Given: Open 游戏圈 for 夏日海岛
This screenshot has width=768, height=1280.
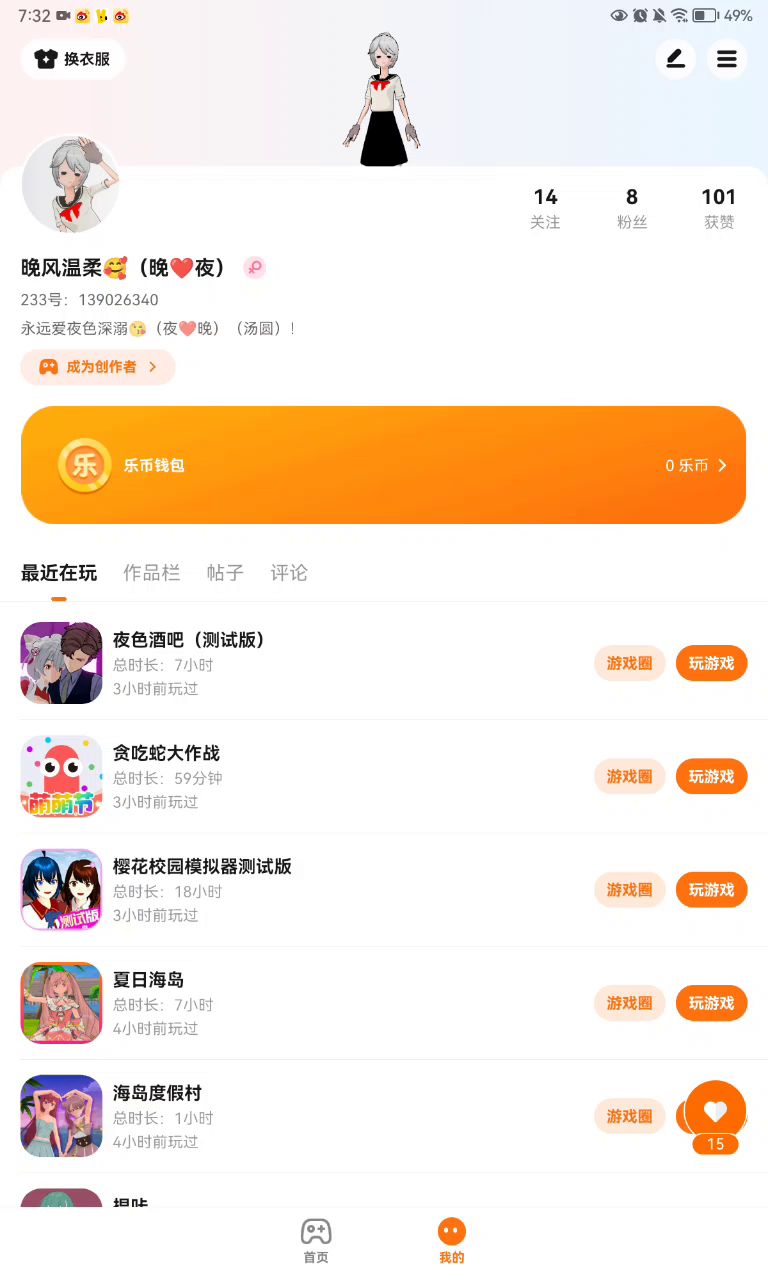Looking at the screenshot, I should 629,1003.
